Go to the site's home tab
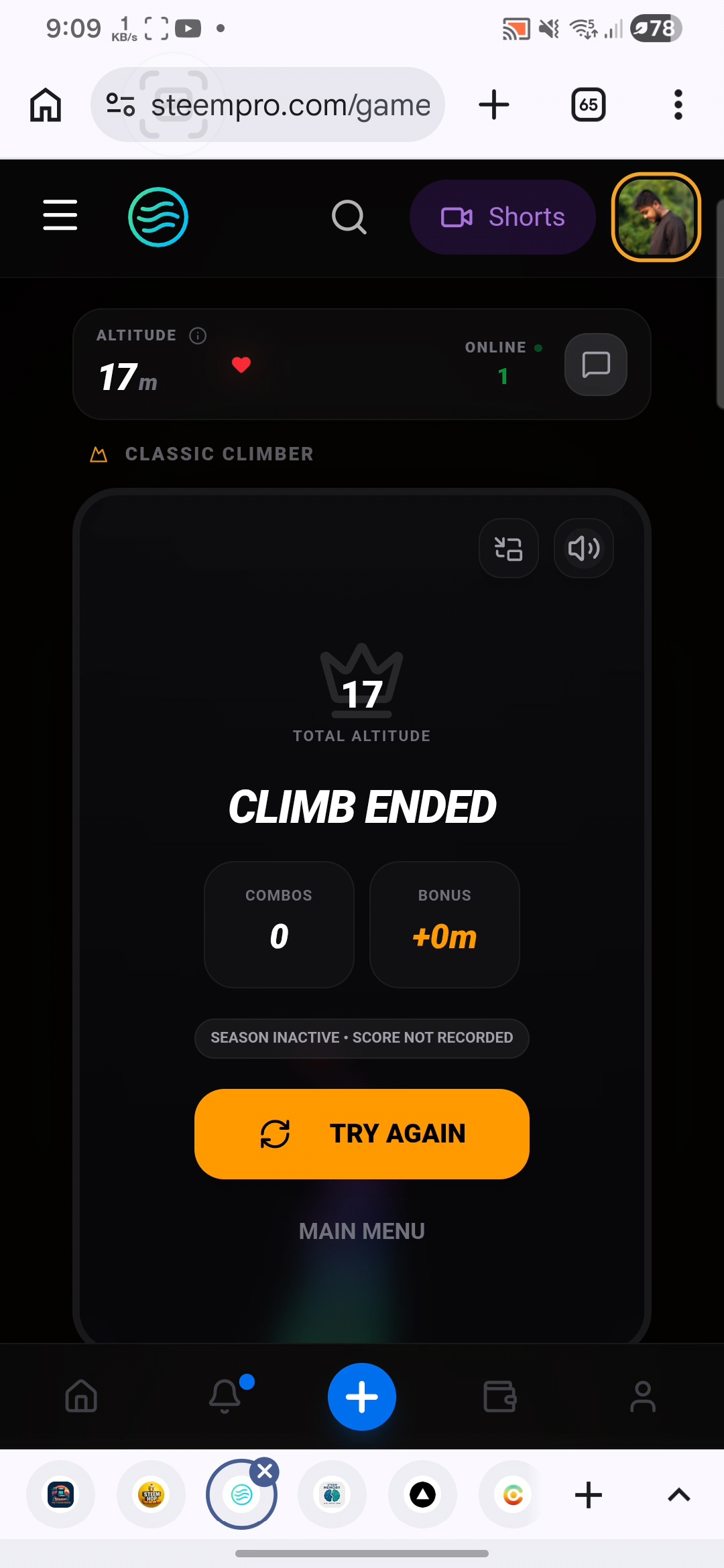This screenshot has height=1568, width=724. coord(81,1396)
